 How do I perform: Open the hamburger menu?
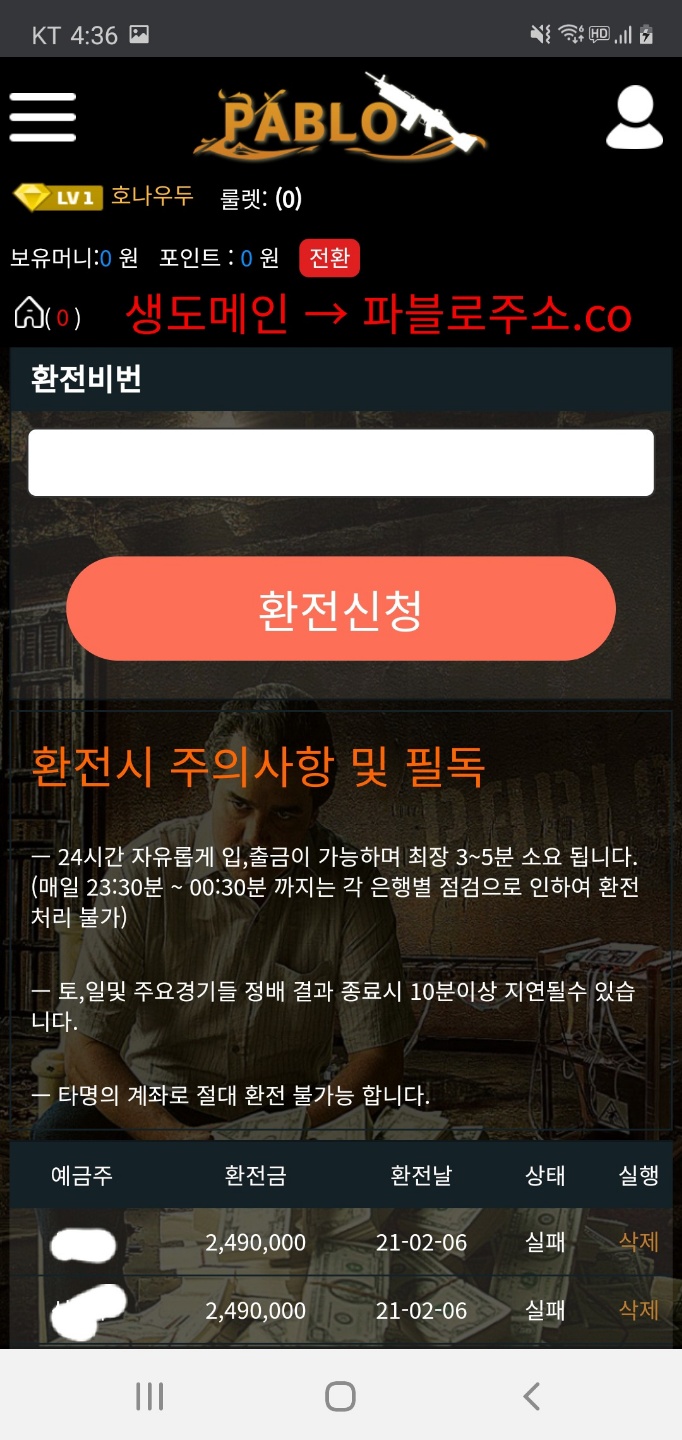pyautogui.click(x=43, y=117)
